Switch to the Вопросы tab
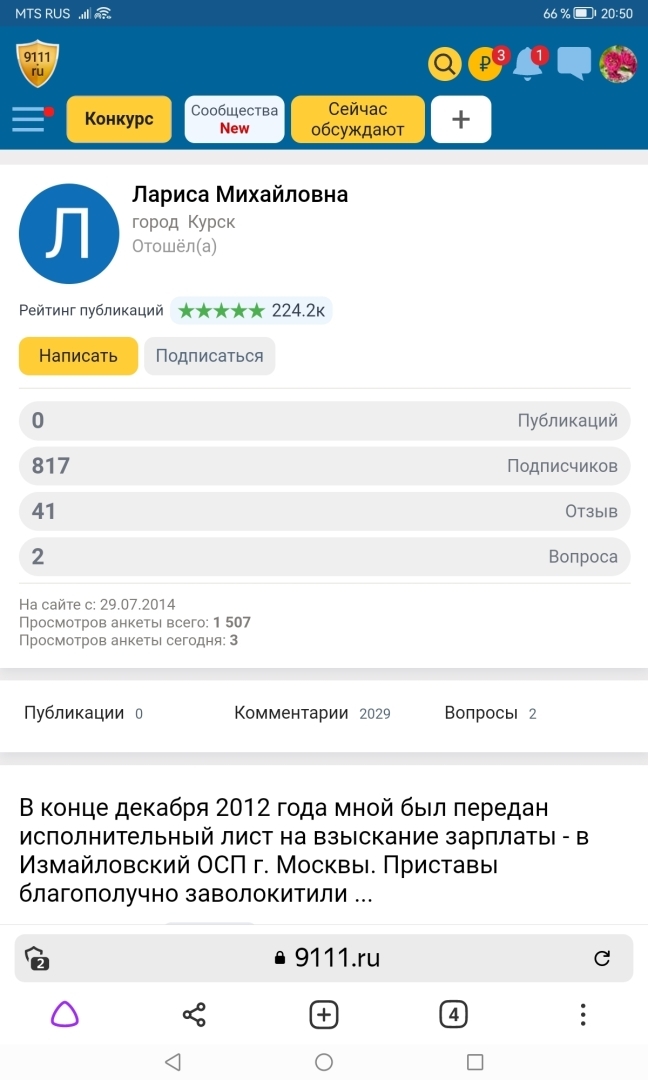This screenshot has height=1080, width=648. [489, 713]
